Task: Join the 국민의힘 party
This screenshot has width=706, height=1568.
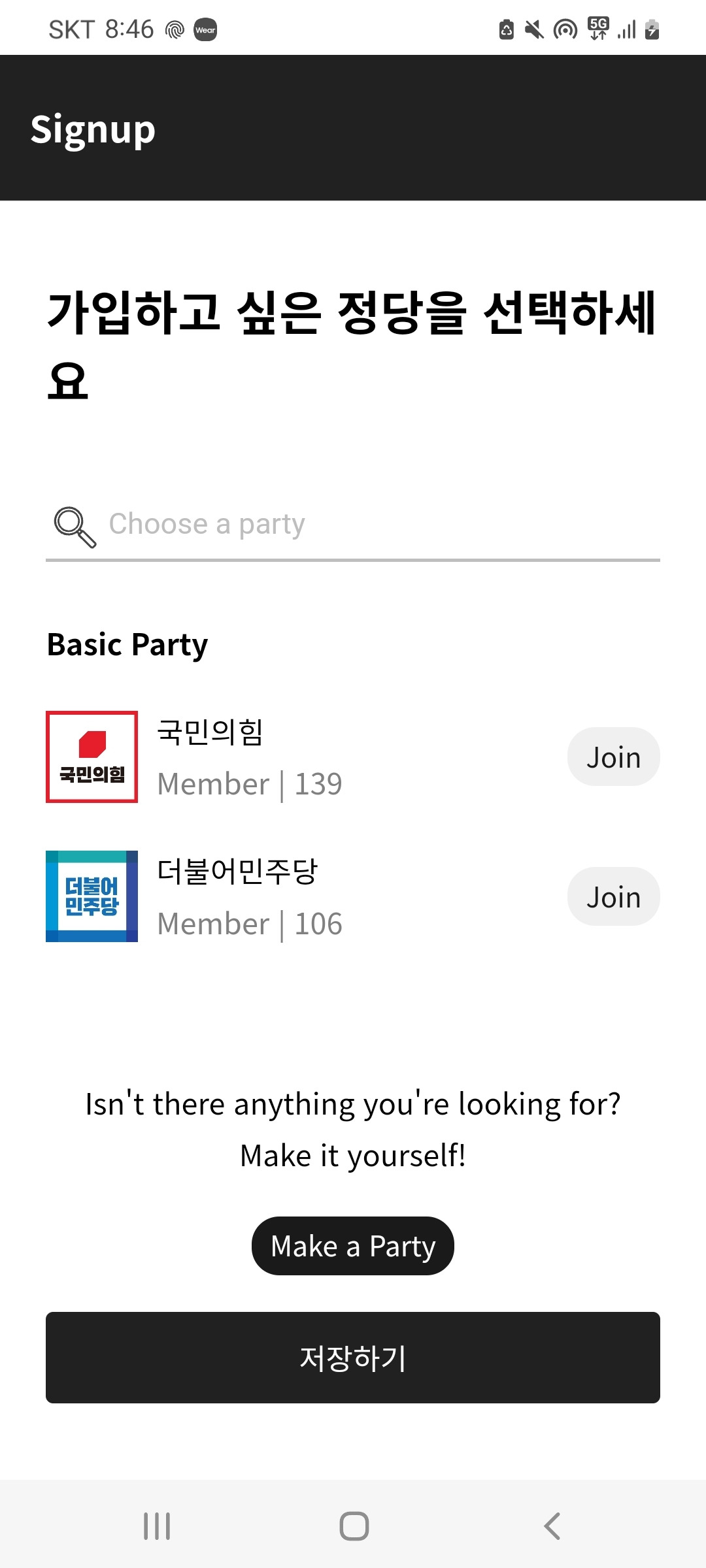Action: point(613,756)
